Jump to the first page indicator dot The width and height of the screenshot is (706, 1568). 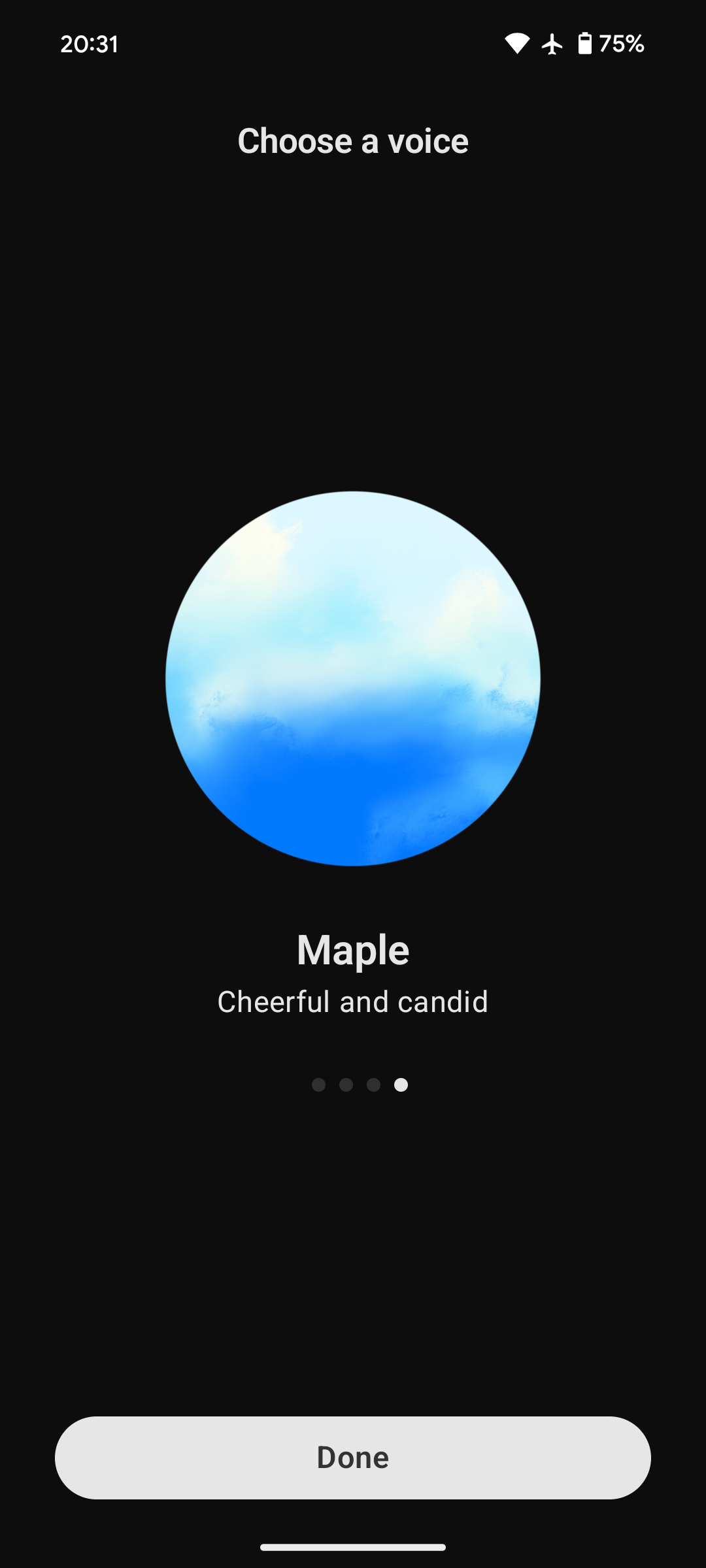pyautogui.click(x=319, y=1085)
